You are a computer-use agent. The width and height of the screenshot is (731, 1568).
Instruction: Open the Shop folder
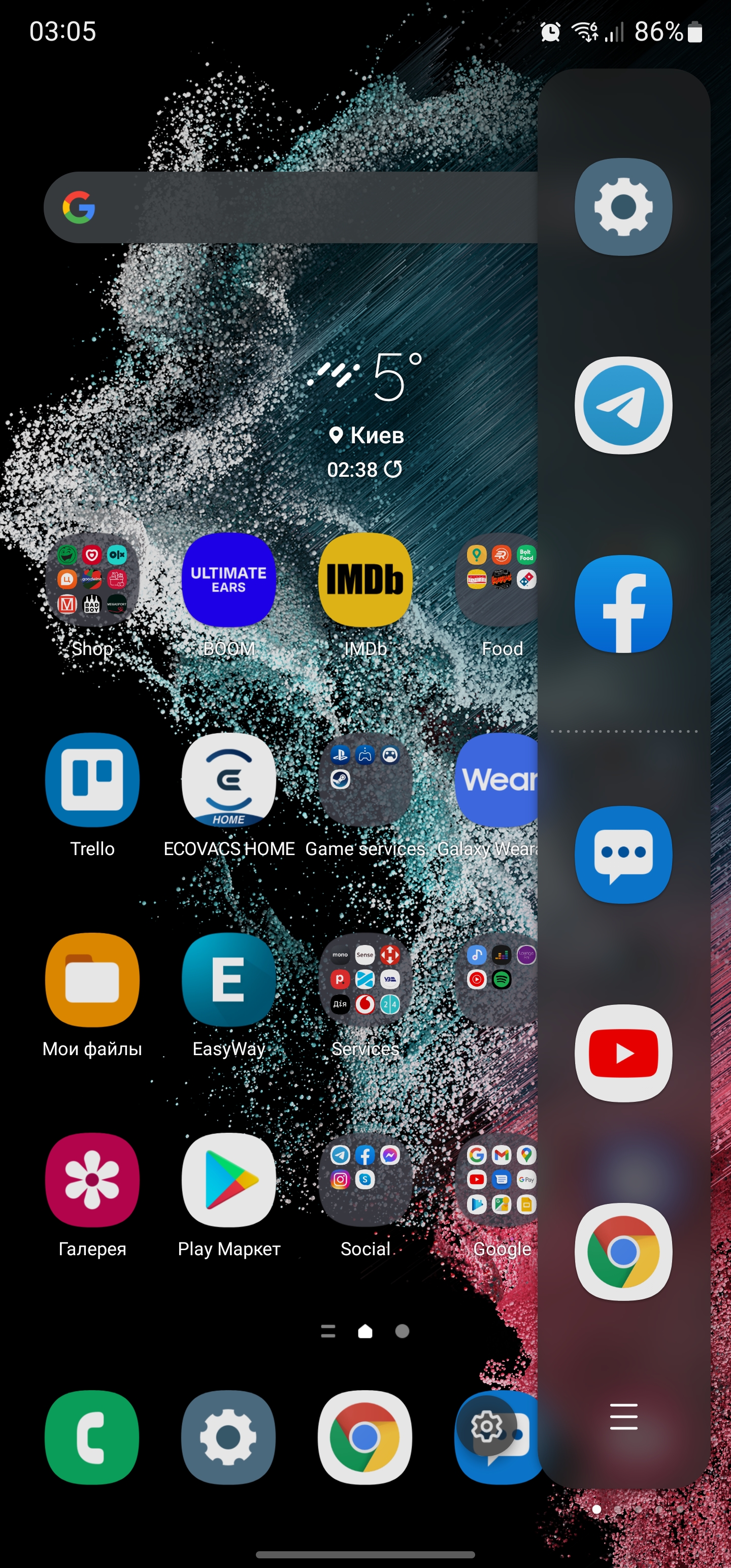(92, 580)
